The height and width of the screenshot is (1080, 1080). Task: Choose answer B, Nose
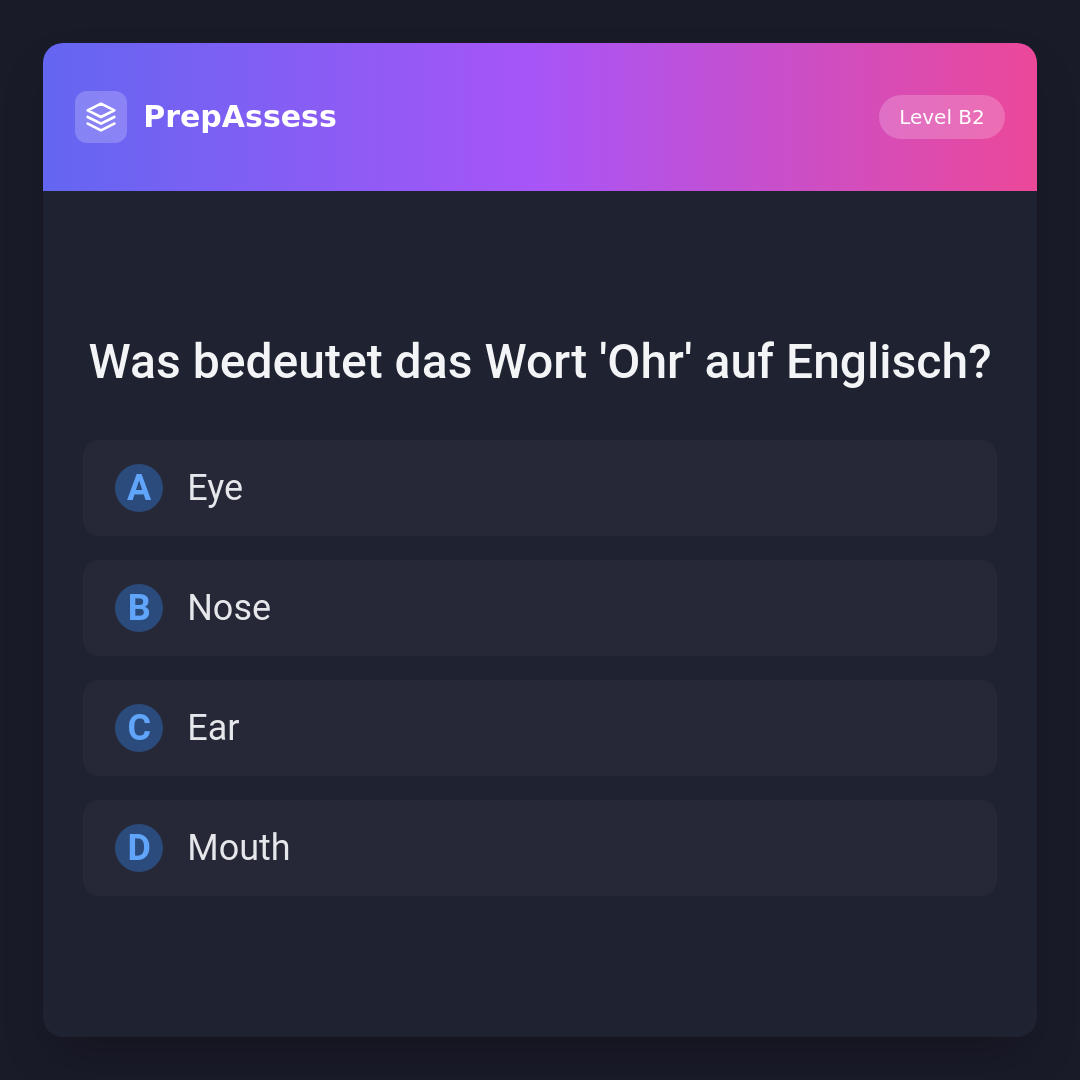point(540,608)
